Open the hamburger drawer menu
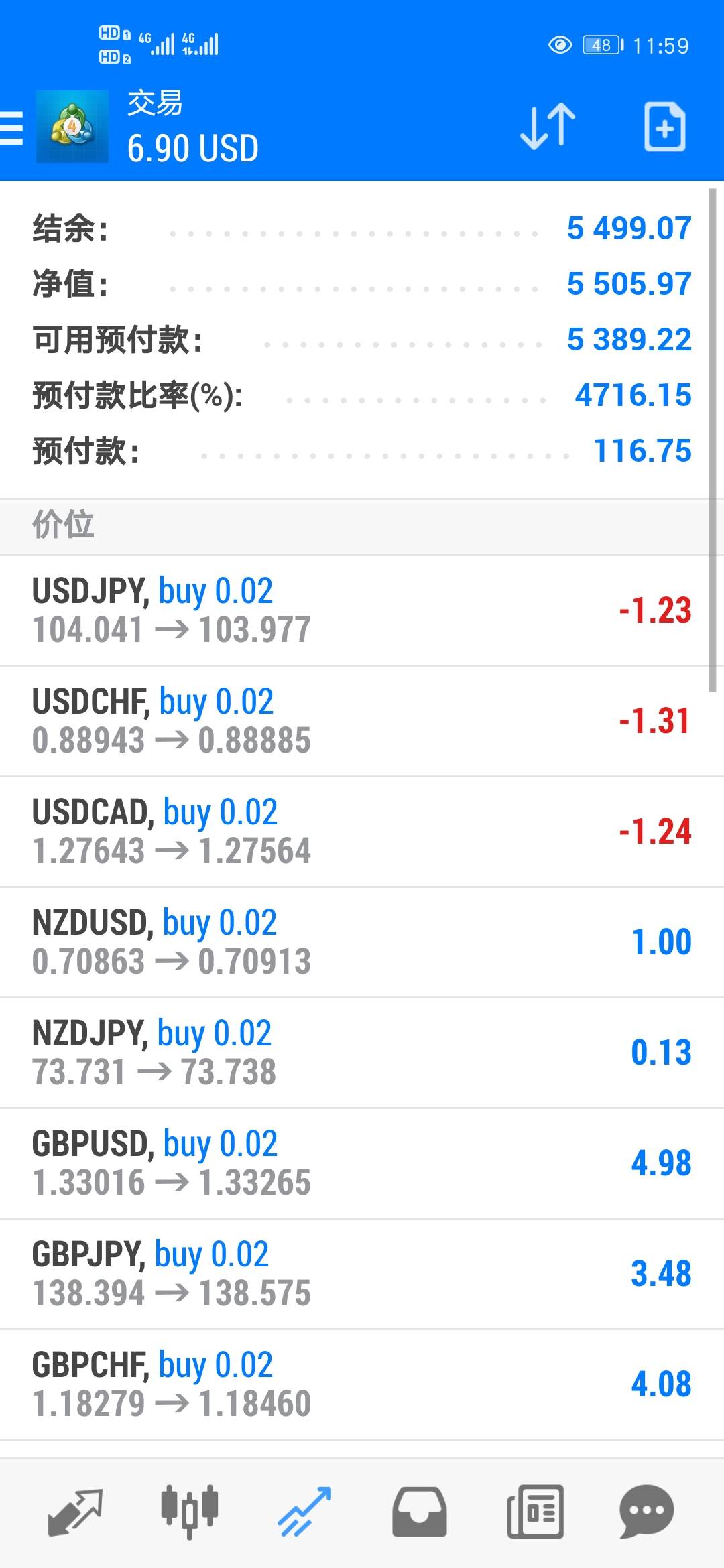This screenshot has height=1568, width=724. [x=11, y=127]
